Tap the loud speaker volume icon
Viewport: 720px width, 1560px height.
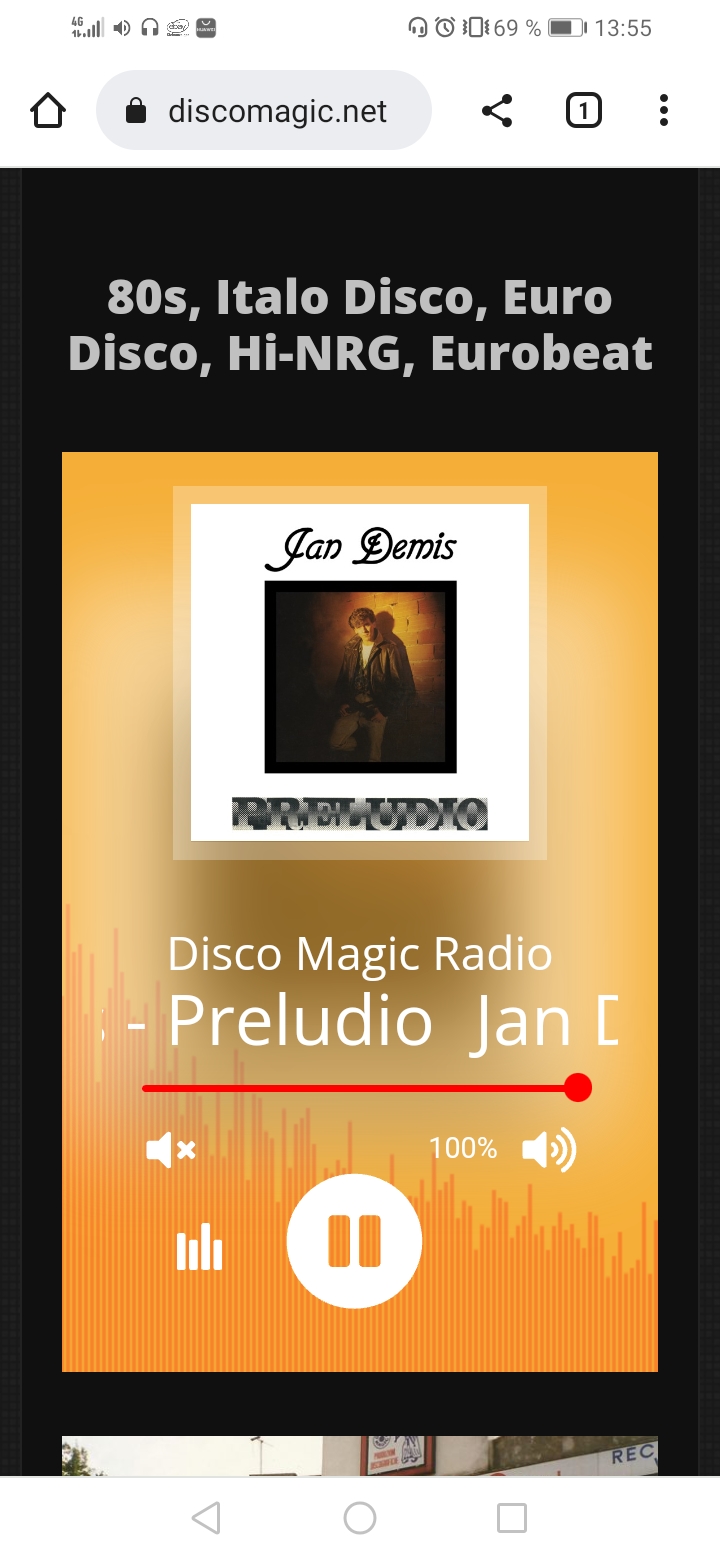(549, 1150)
